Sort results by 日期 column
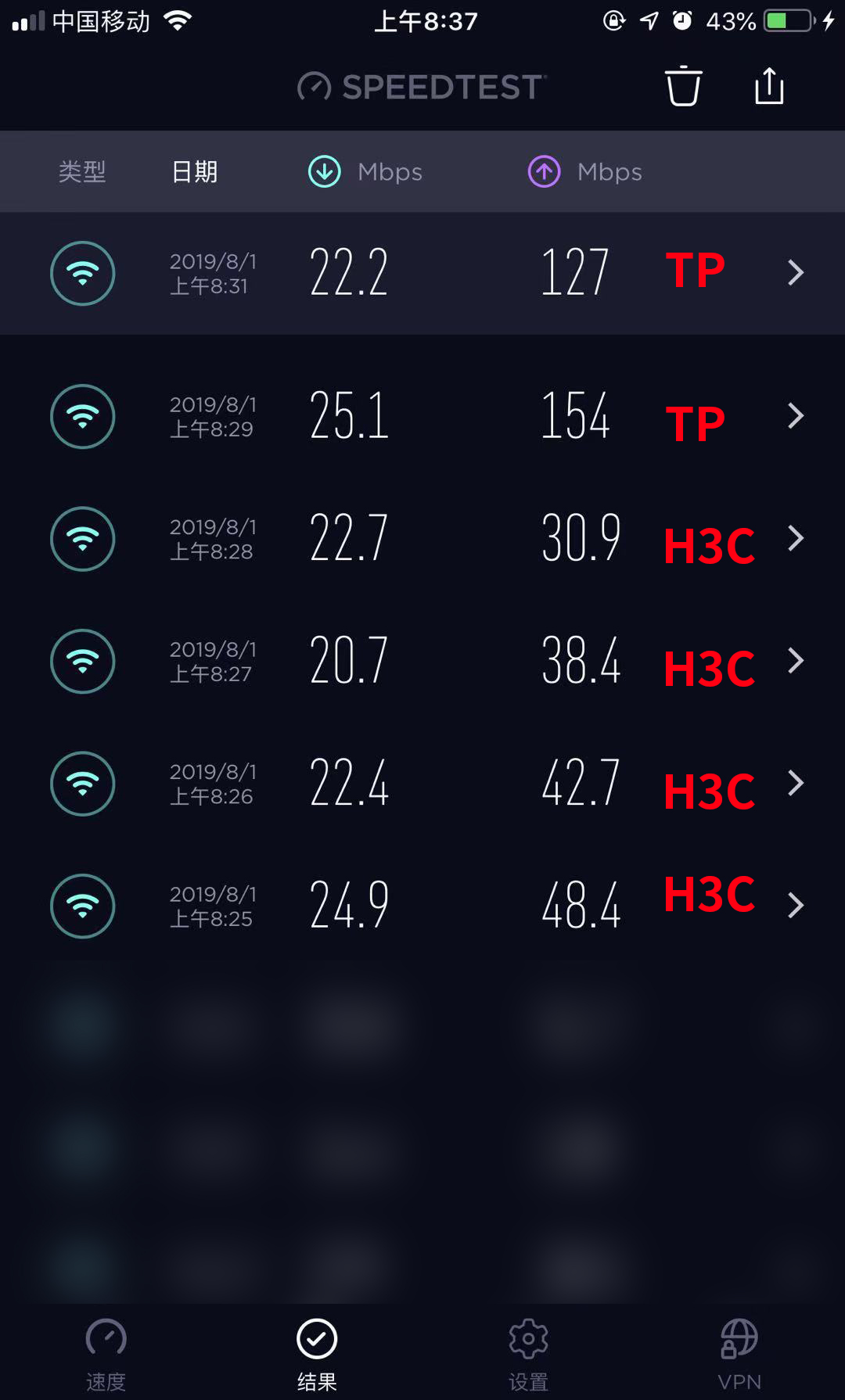Viewport: 845px width, 1400px height. [194, 171]
